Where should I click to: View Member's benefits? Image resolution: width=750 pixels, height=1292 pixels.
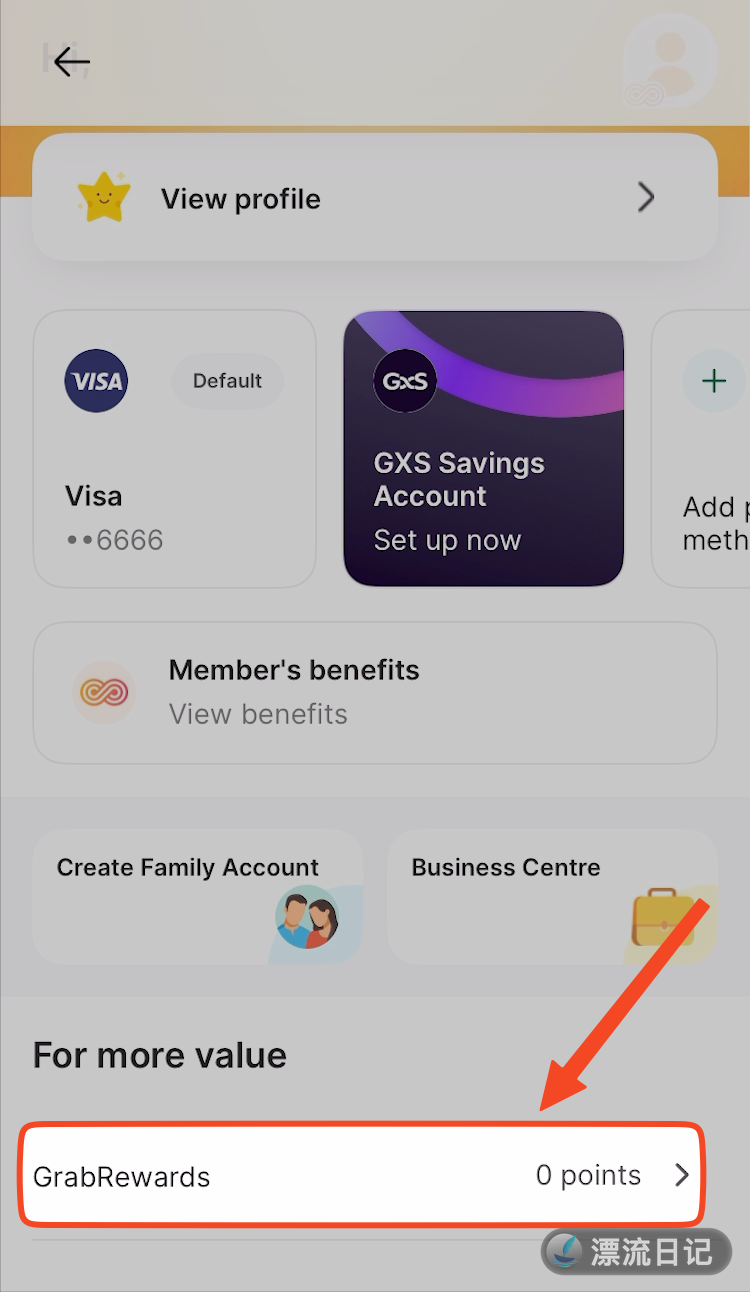coord(375,692)
